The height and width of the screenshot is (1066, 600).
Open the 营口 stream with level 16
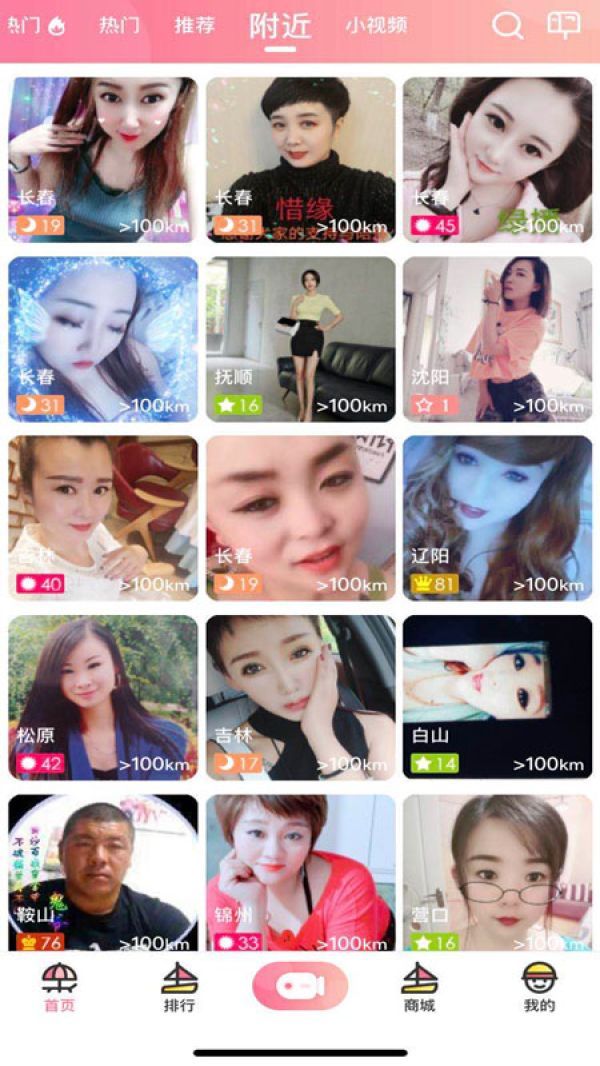(x=497, y=872)
